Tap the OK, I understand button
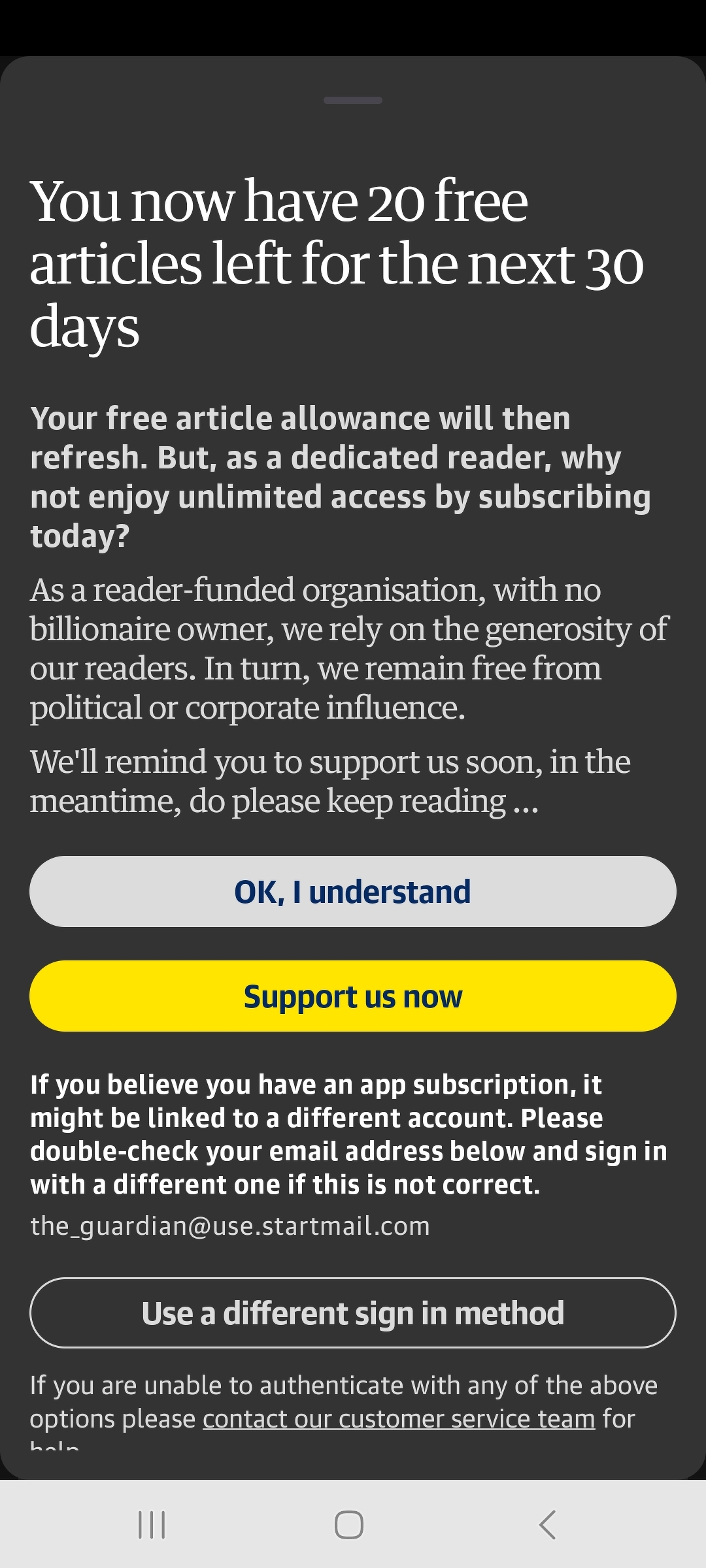 (x=353, y=892)
